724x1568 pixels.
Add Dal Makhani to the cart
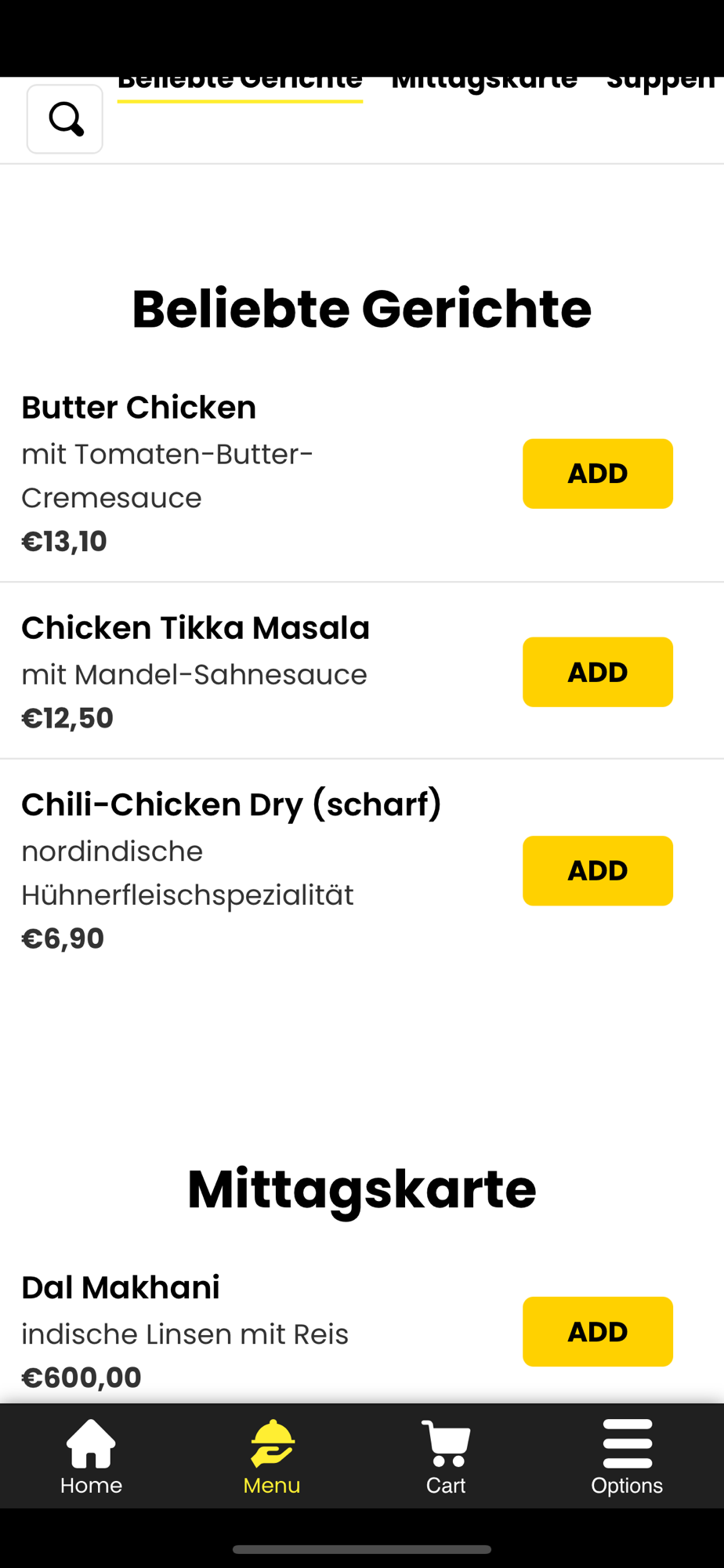[x=597, y=1331]
